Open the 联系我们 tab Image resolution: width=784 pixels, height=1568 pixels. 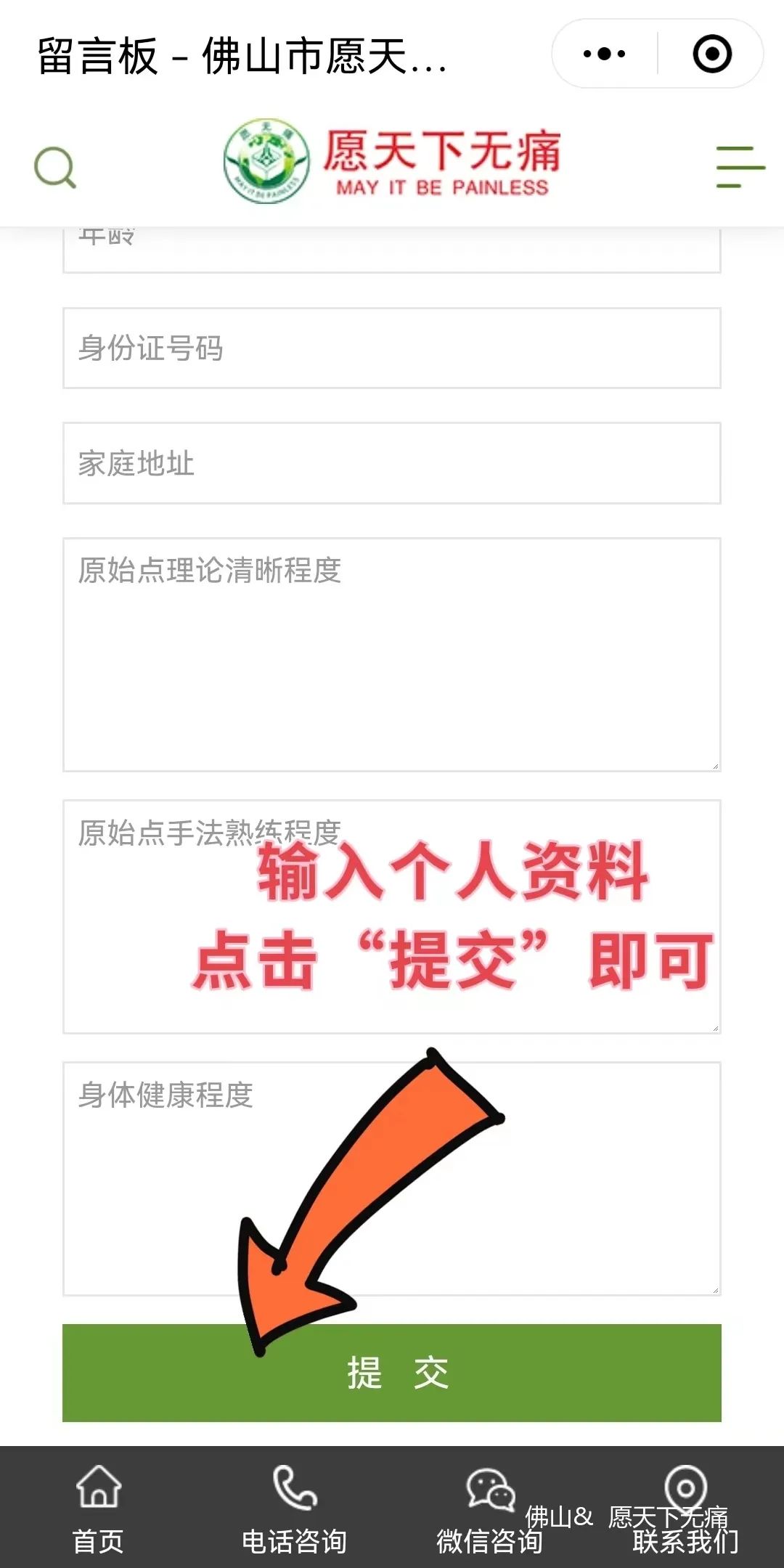coord(685,1508)
